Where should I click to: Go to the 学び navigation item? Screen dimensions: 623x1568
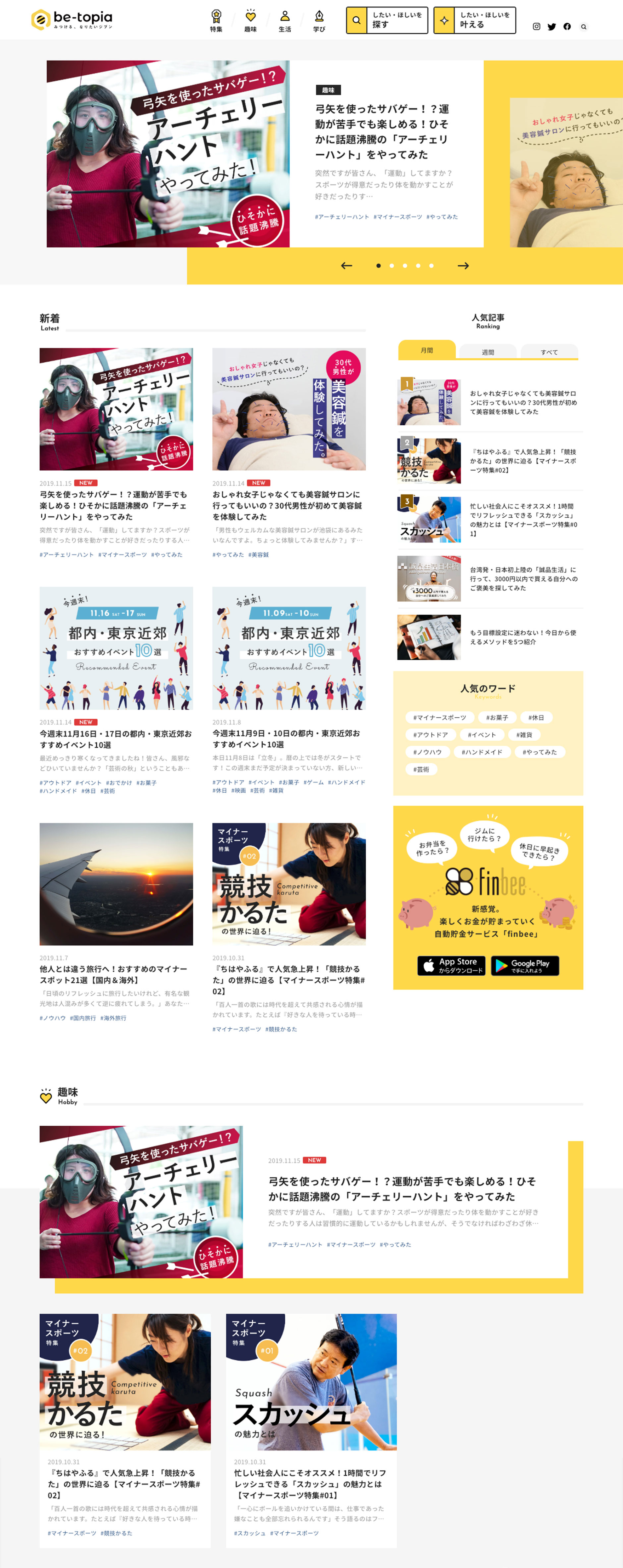tap(319, 21)
